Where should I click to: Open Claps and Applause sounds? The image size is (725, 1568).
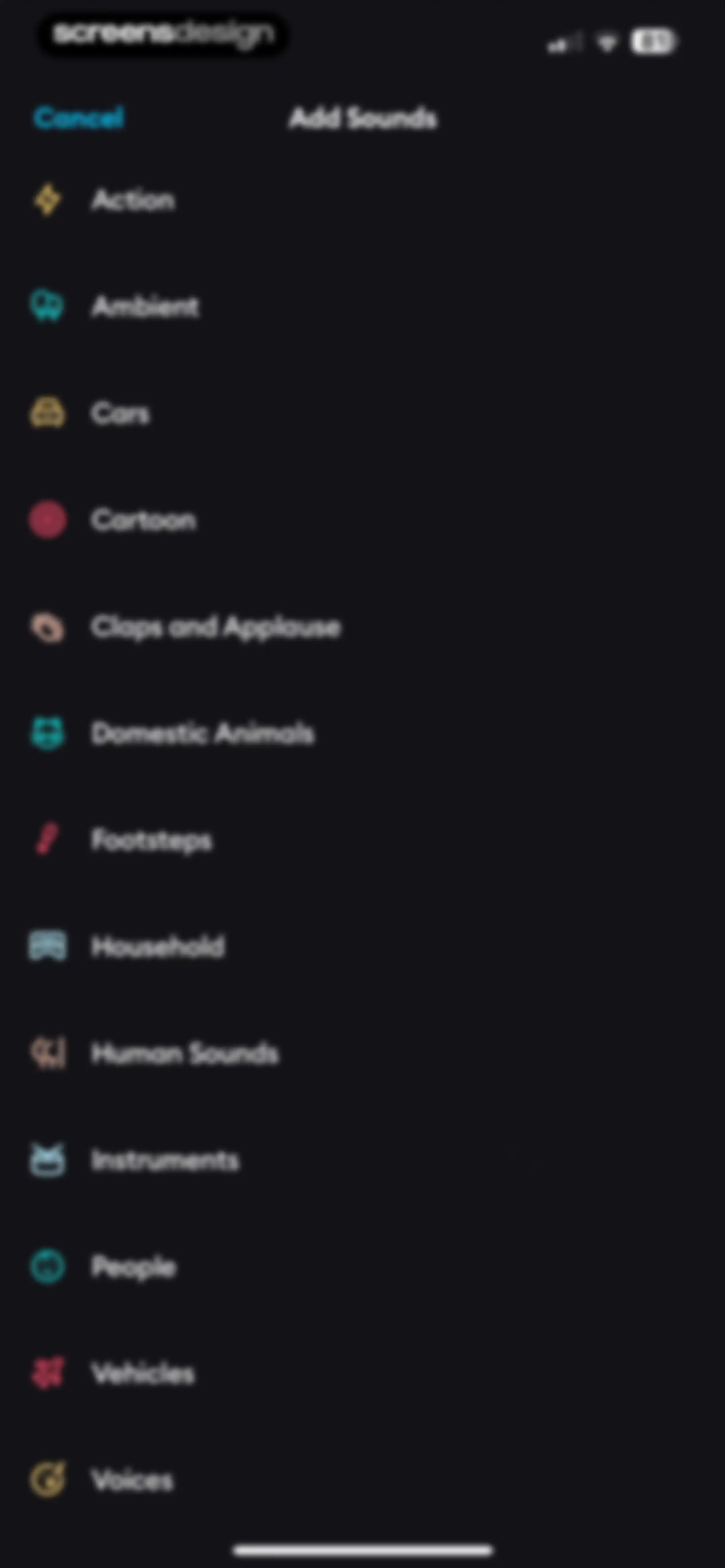(362, 627)
